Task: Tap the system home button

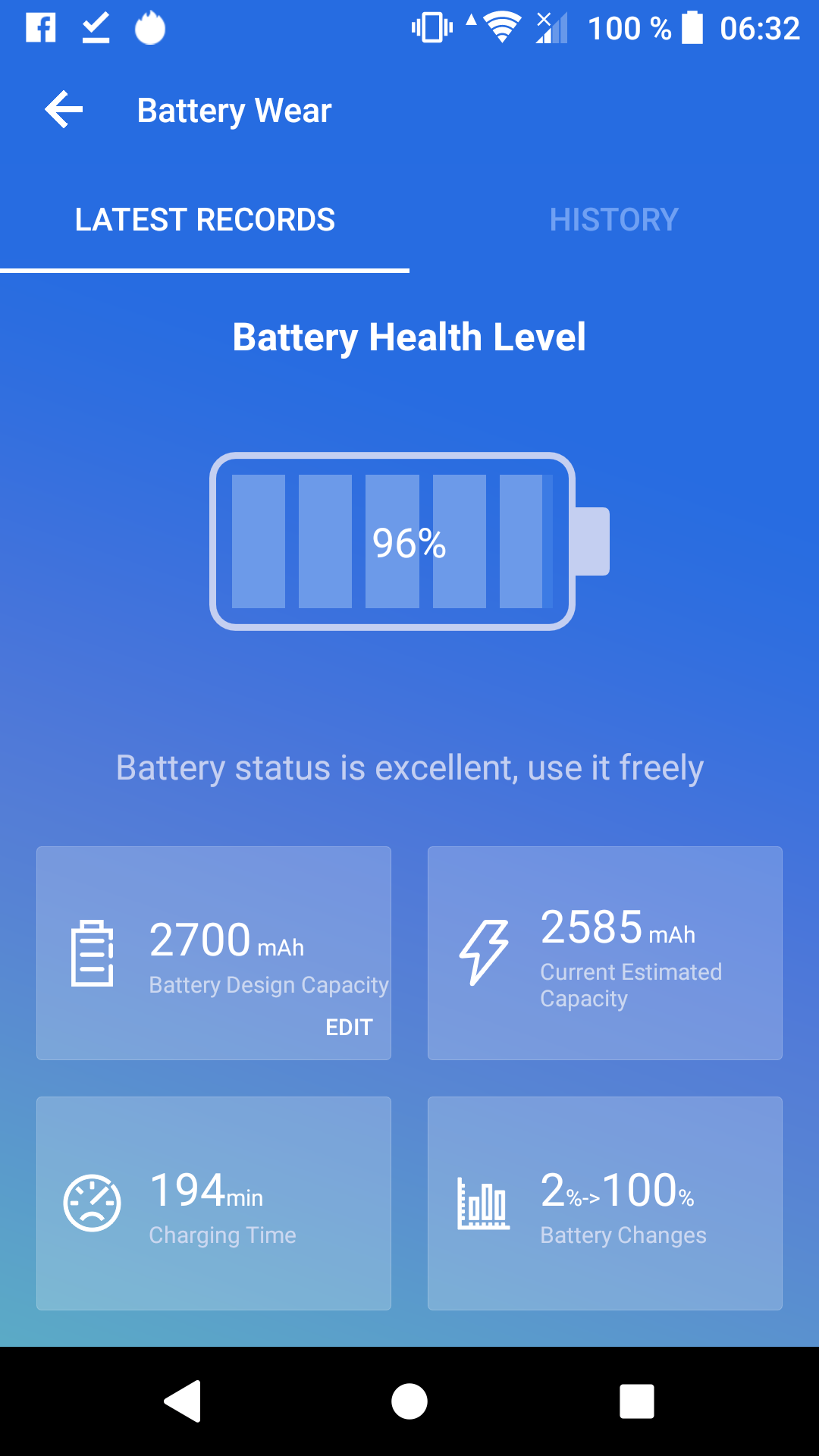Action: pos(409,1401)
